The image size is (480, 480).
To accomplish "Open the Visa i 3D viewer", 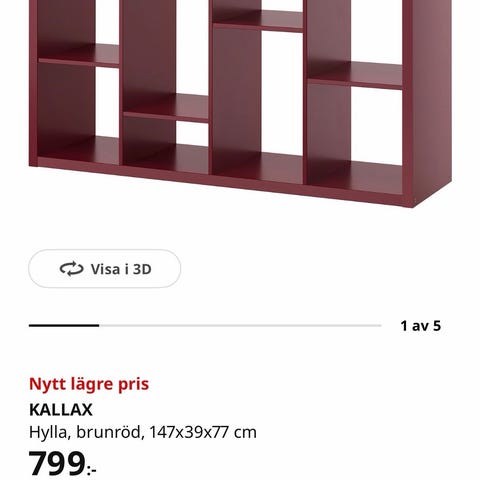I will tap(105, 269).
